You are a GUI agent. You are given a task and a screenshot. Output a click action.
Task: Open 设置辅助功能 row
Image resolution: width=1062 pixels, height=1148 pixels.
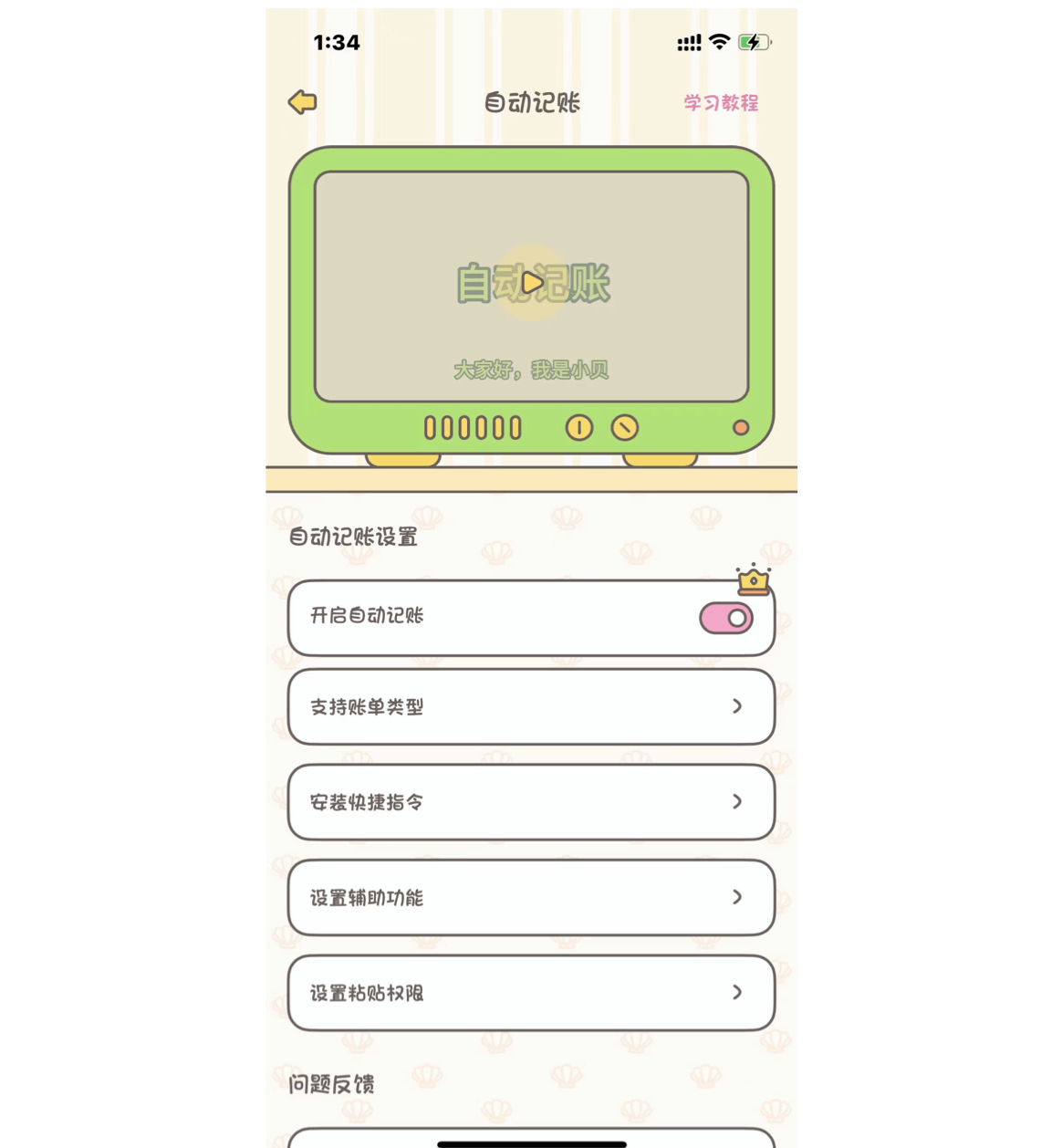pyautogui.click(x=531, y=898)
